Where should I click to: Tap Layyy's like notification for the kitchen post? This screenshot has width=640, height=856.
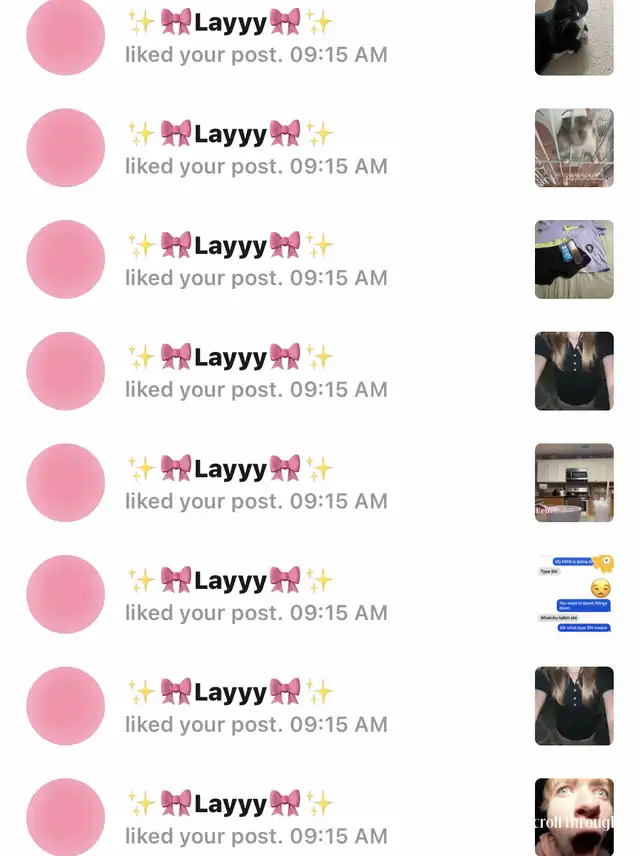[x=256, y=484]
